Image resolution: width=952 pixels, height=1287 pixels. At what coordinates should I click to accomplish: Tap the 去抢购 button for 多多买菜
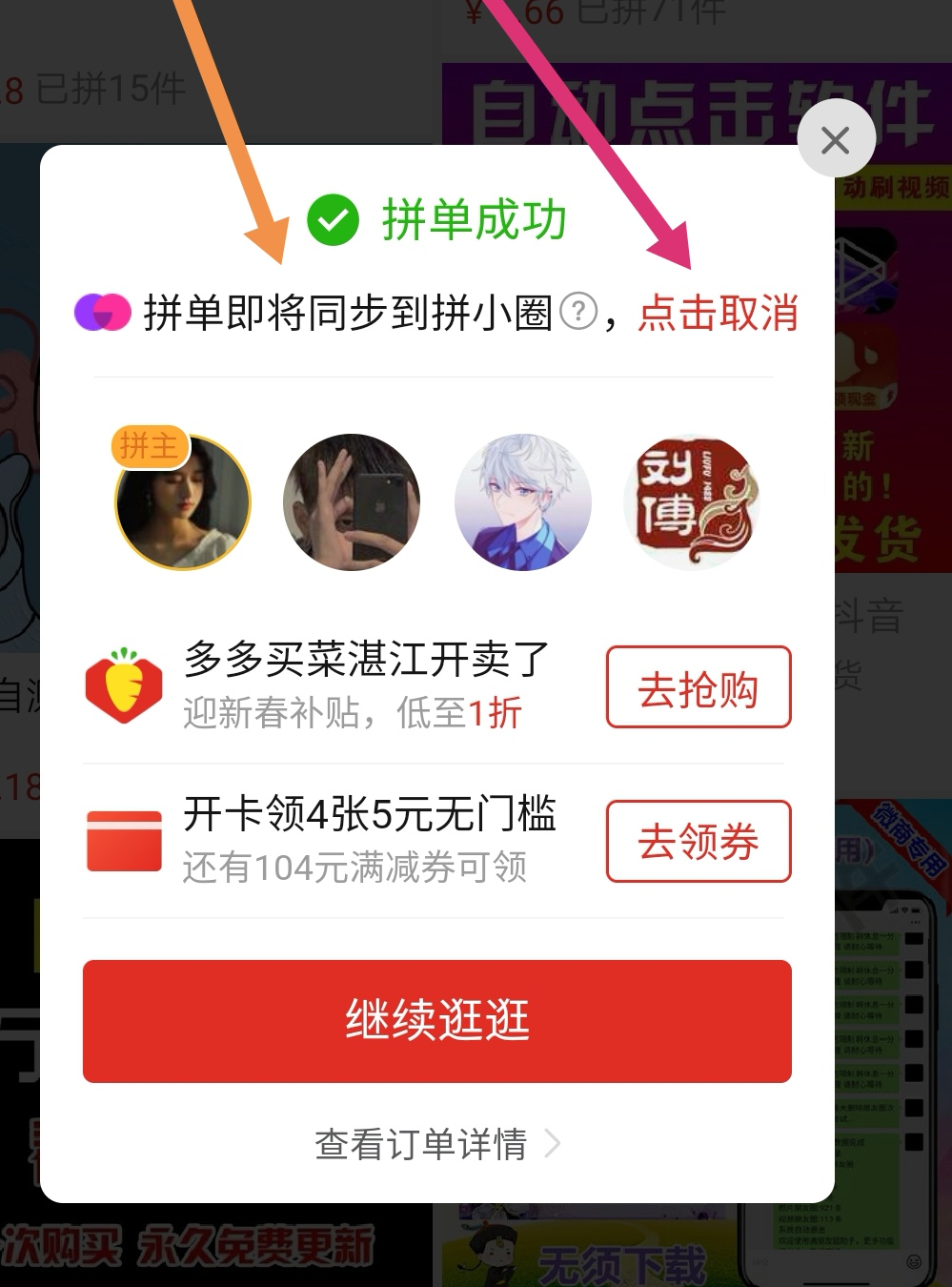point(698,687)
